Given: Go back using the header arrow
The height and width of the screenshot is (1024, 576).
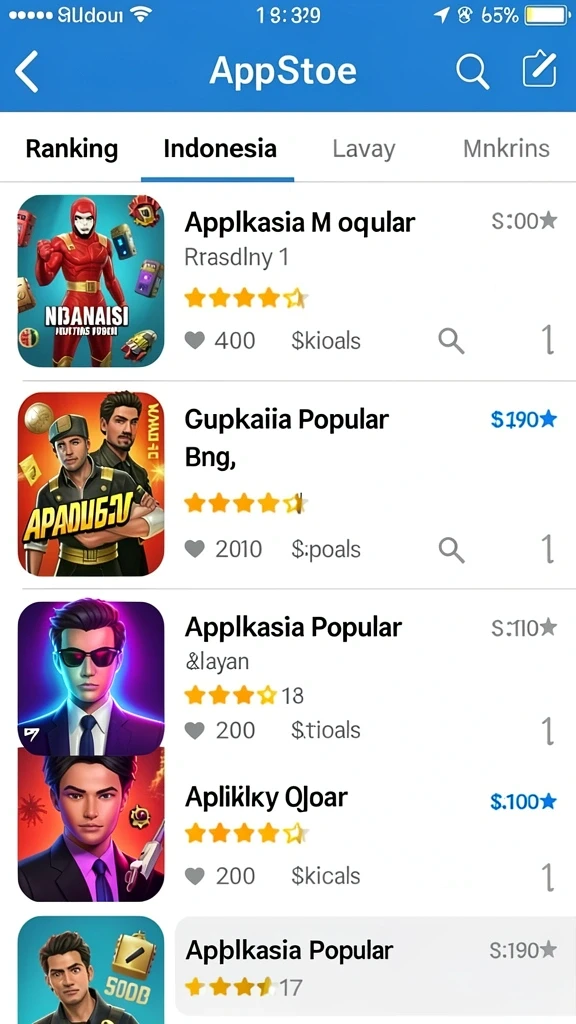Looking at the screenshot, I should (x=27, y=71).
